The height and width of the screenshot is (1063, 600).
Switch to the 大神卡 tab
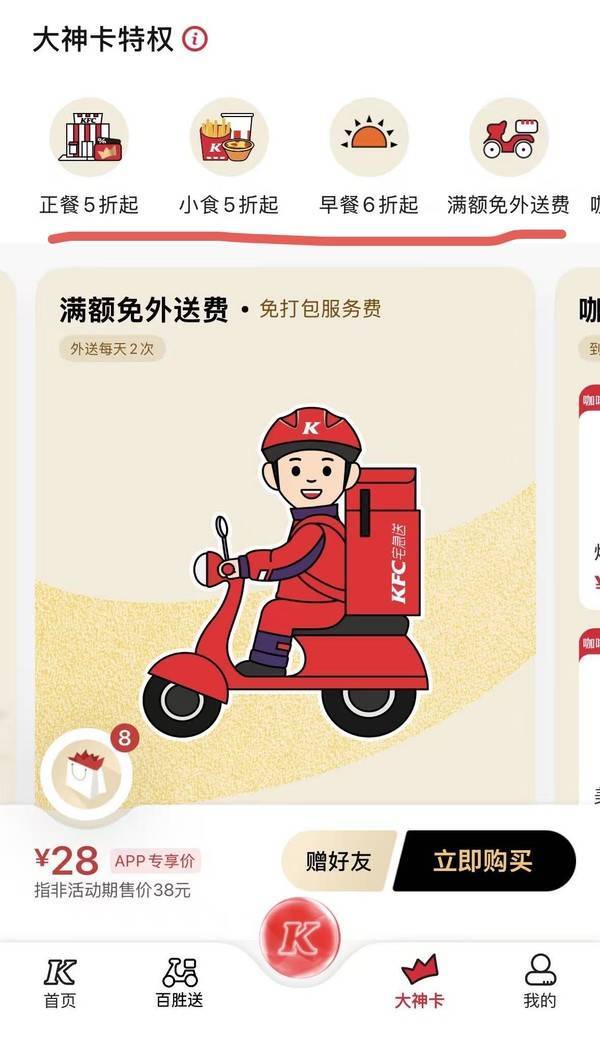coord(420,983)
